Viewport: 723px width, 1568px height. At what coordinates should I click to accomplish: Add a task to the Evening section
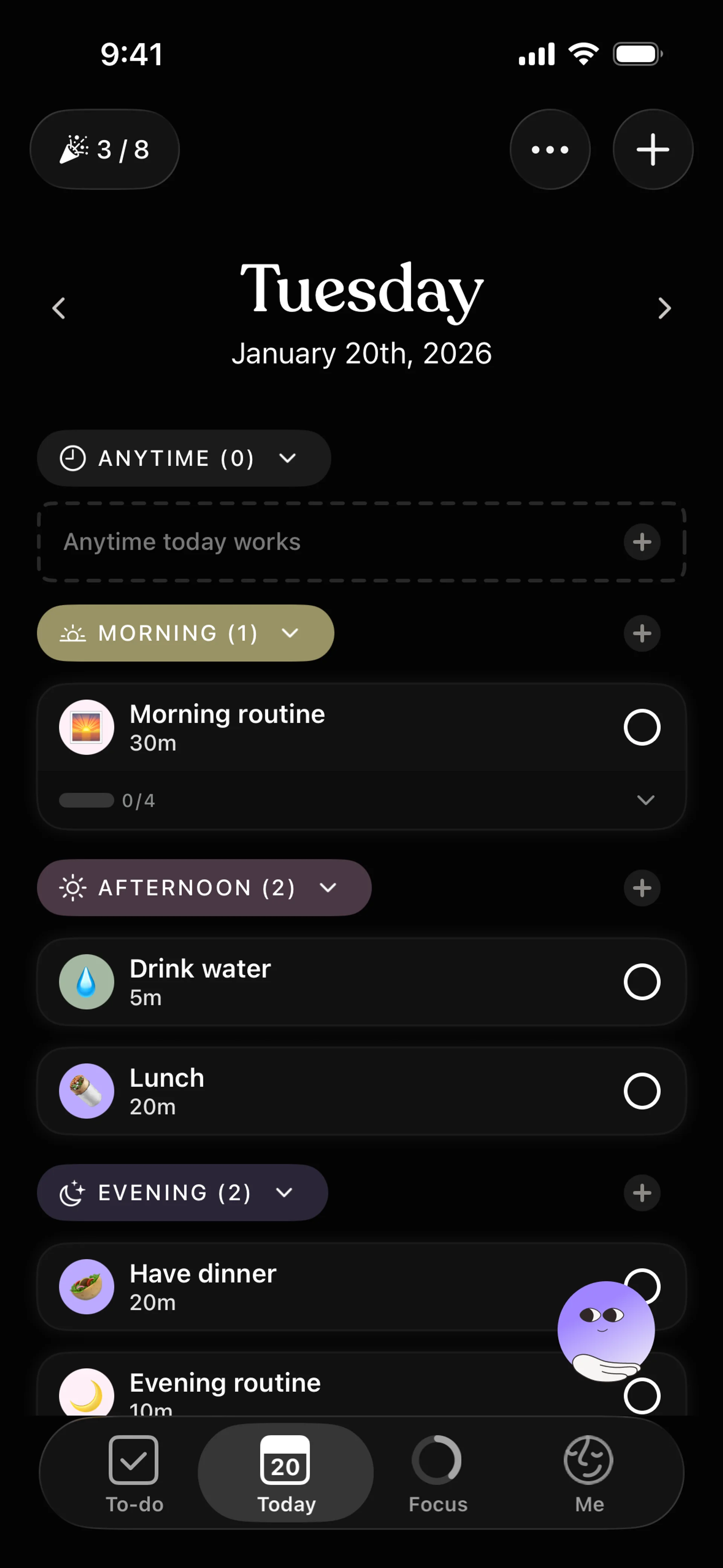[x=641, y=1192]
